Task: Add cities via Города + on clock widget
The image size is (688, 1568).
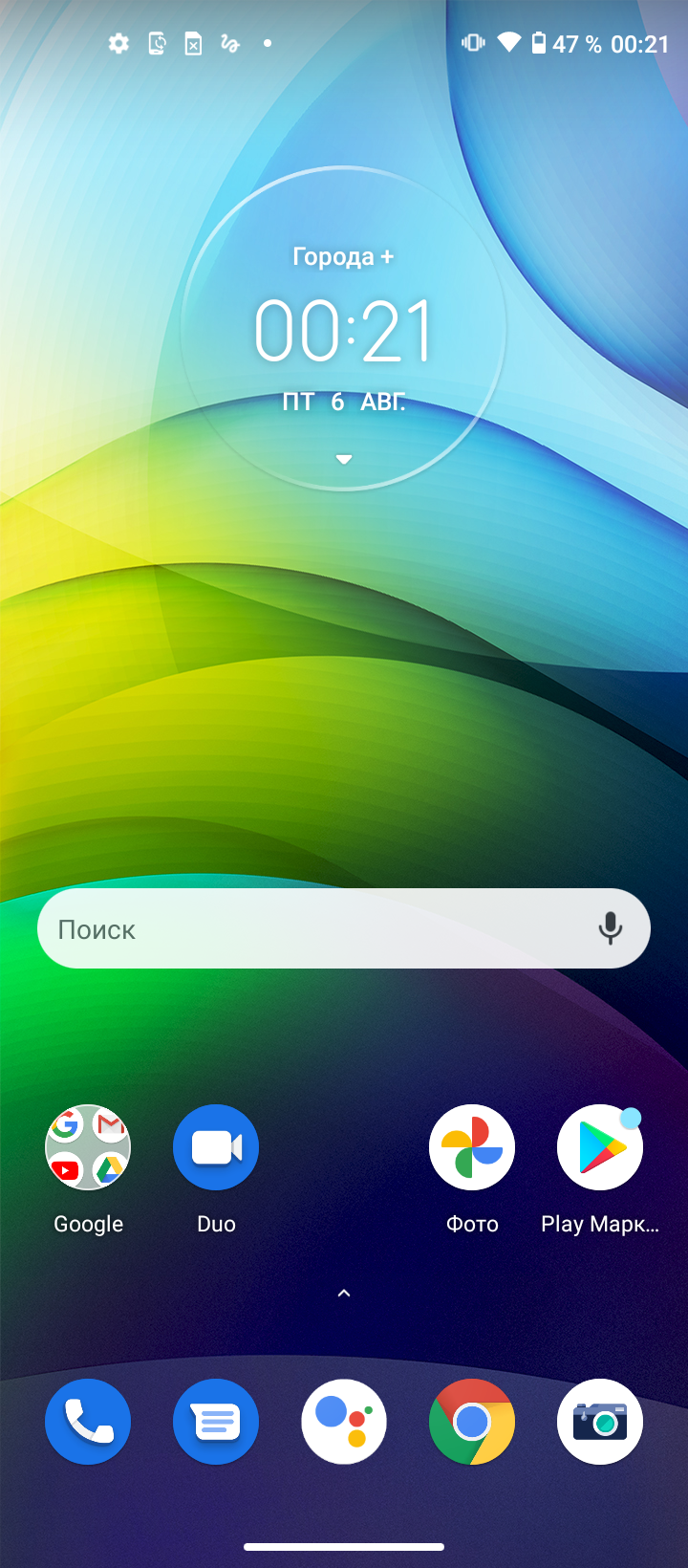Action: coord(343,256)
